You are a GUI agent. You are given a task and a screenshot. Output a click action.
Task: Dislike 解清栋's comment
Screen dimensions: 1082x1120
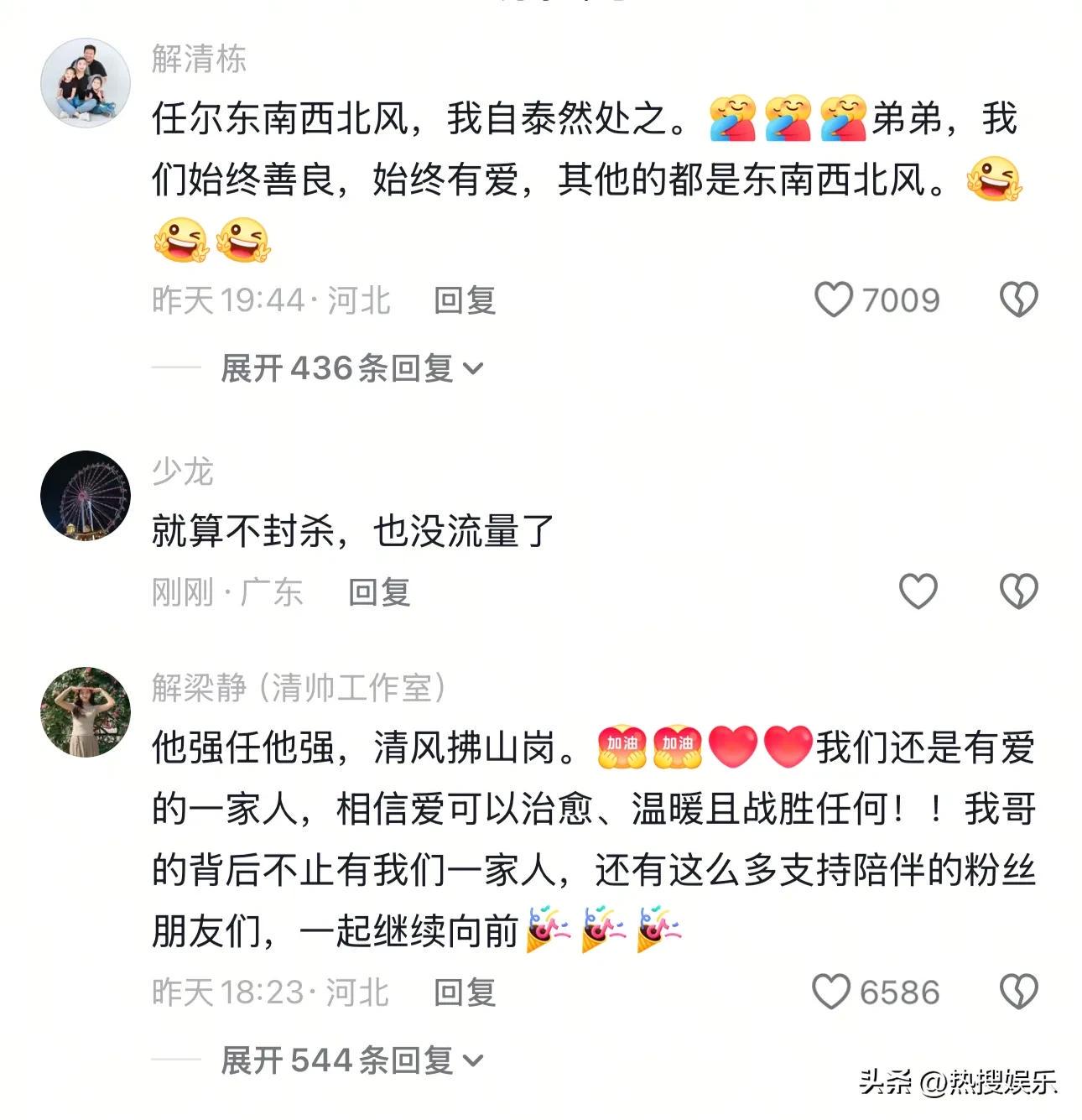pyautogui.click(x=1018, y=300)
